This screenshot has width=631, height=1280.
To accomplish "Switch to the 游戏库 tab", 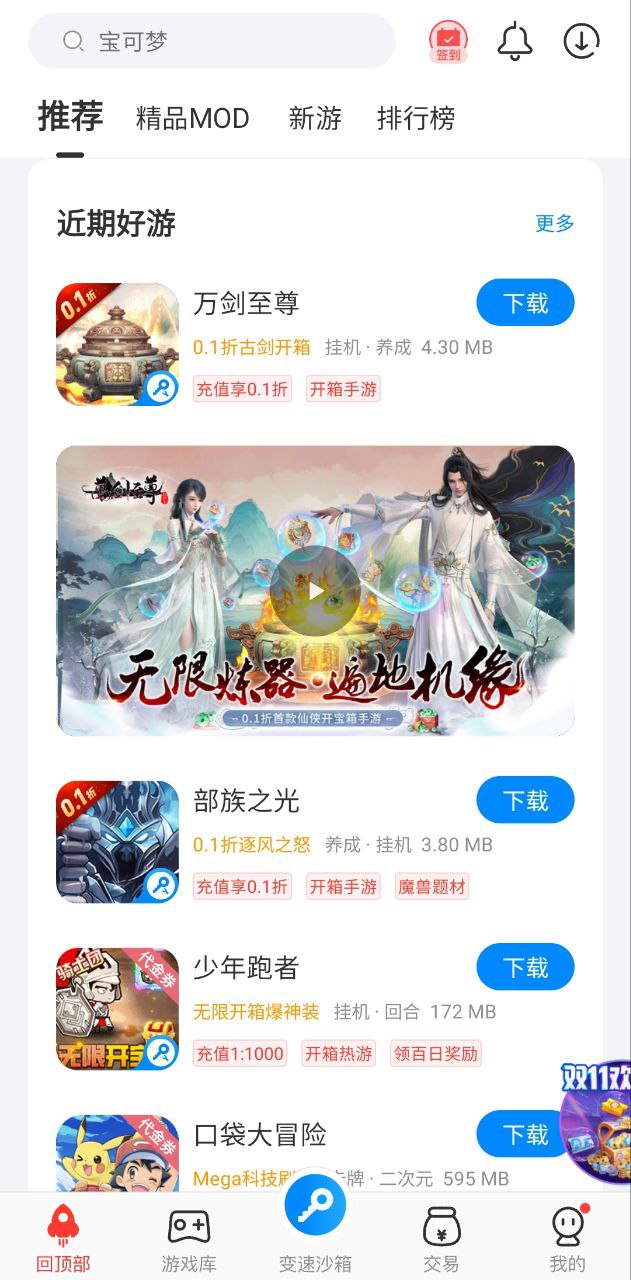I will (x=188, y=1238).
